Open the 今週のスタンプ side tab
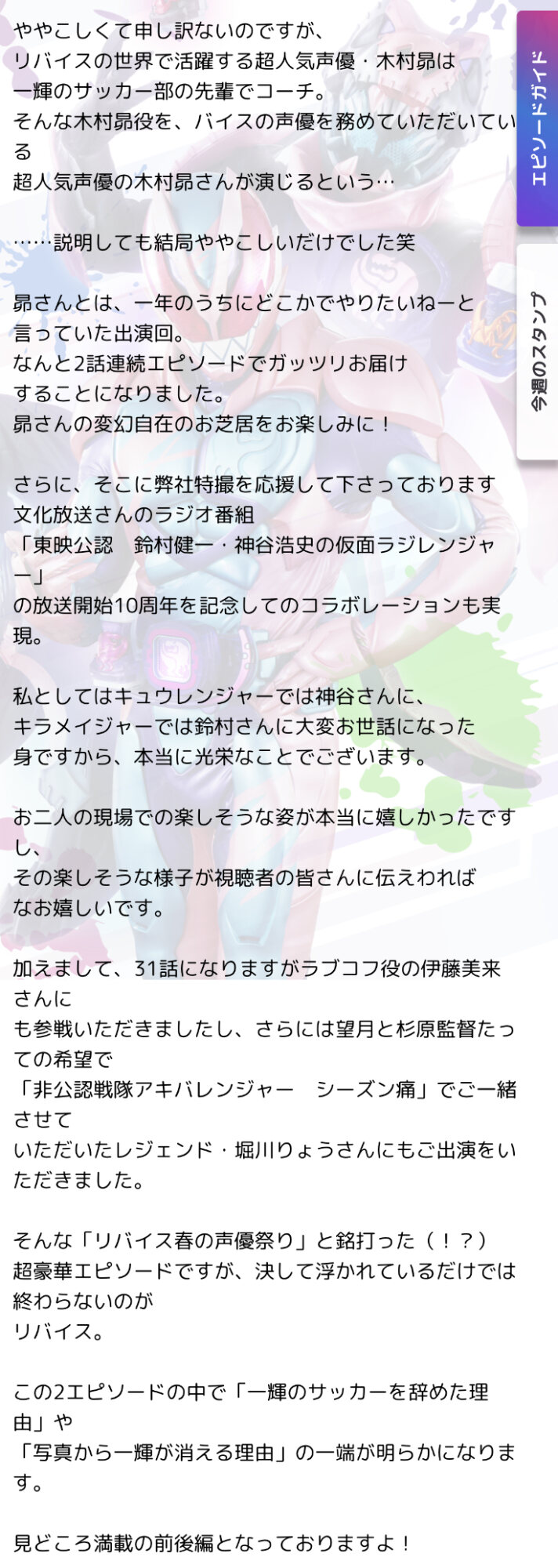Image resolution: width=558 pixels, height=1568 pixels. [538, 351]
